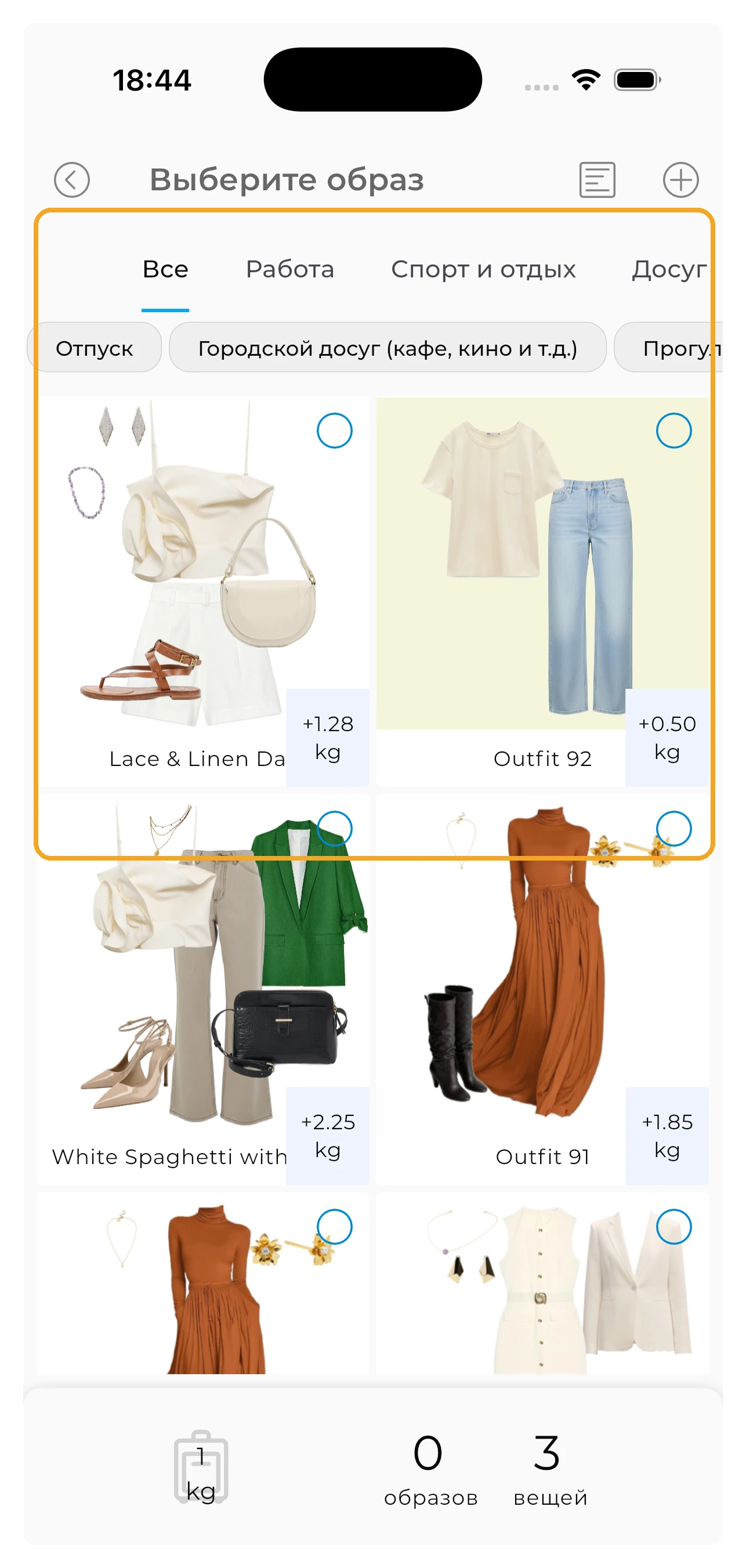
Task: Select the Lace & Linen outfit circle
Action: [334, 431]
